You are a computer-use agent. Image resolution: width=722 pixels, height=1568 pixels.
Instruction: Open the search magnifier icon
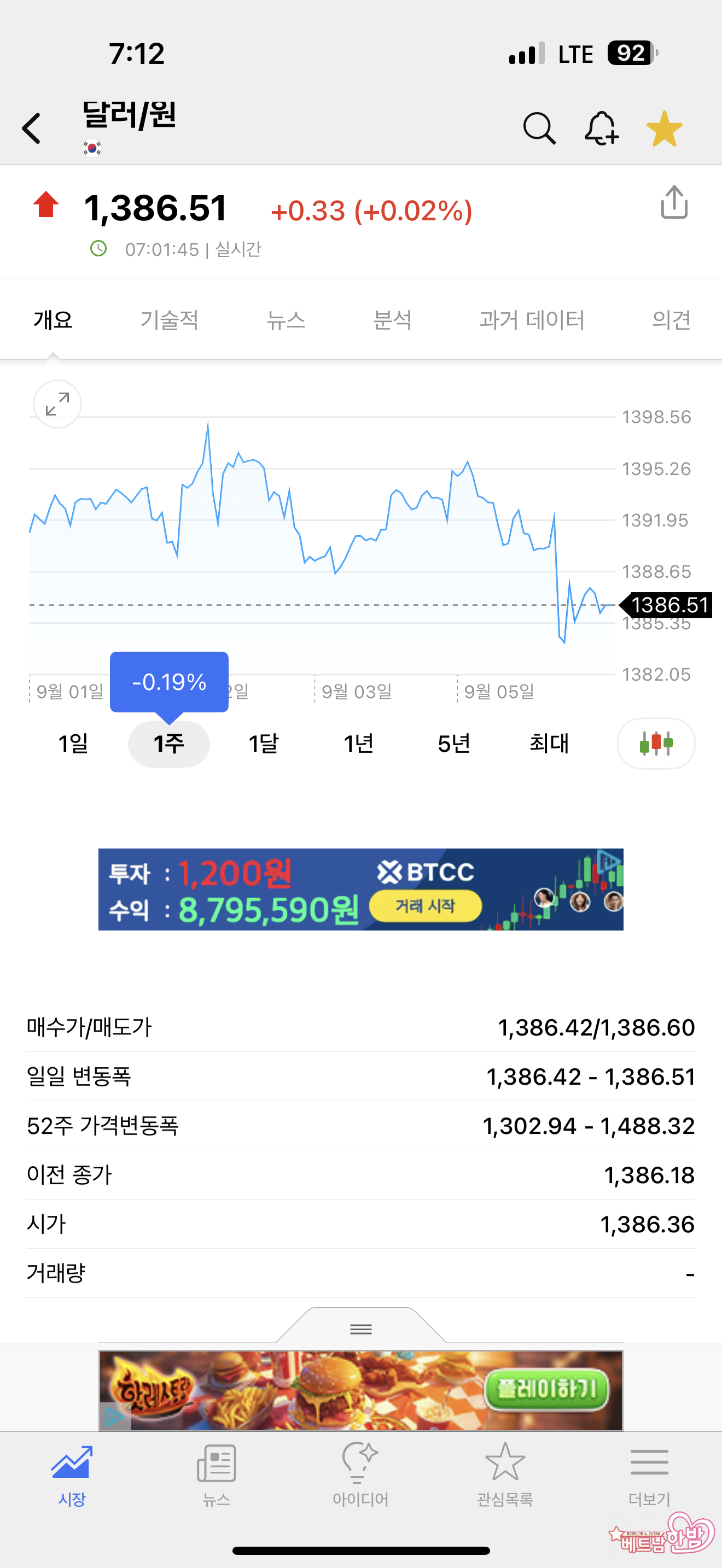(x=539, y=128)
